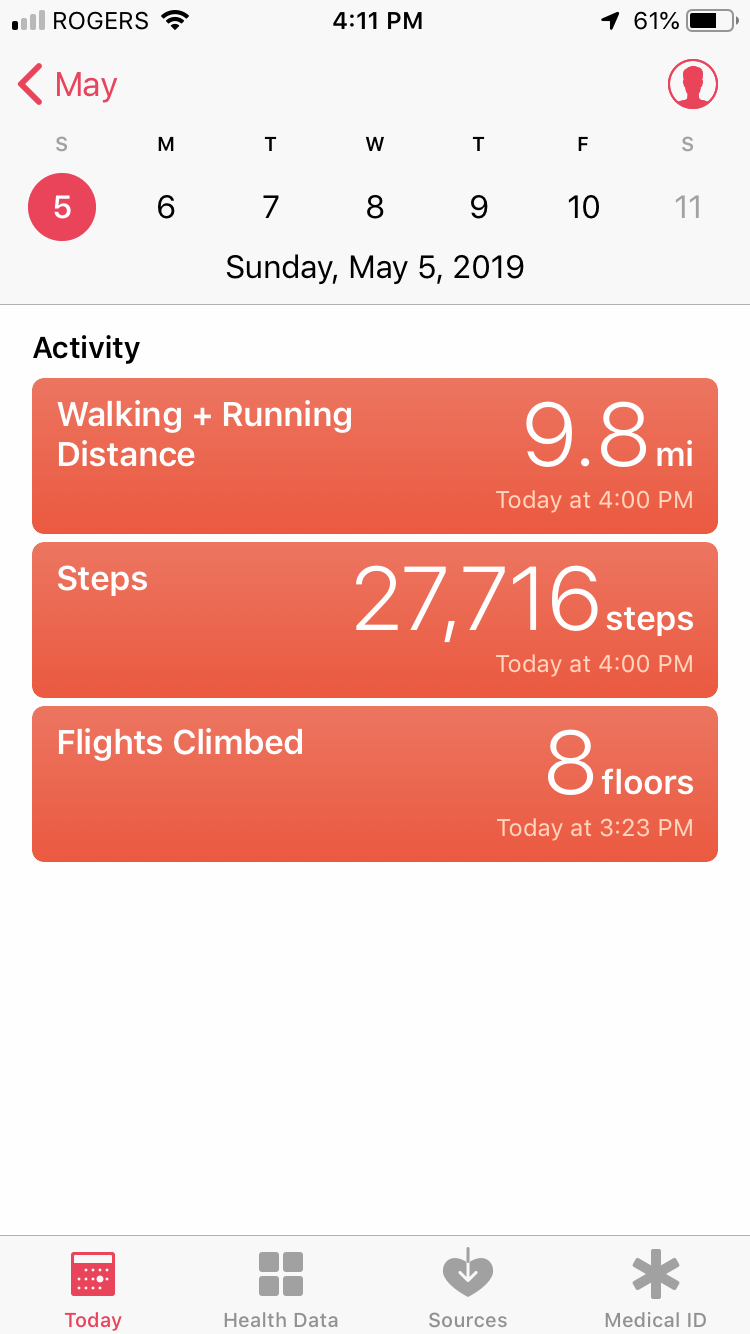Open the Steps card

[x=375, y=620]
